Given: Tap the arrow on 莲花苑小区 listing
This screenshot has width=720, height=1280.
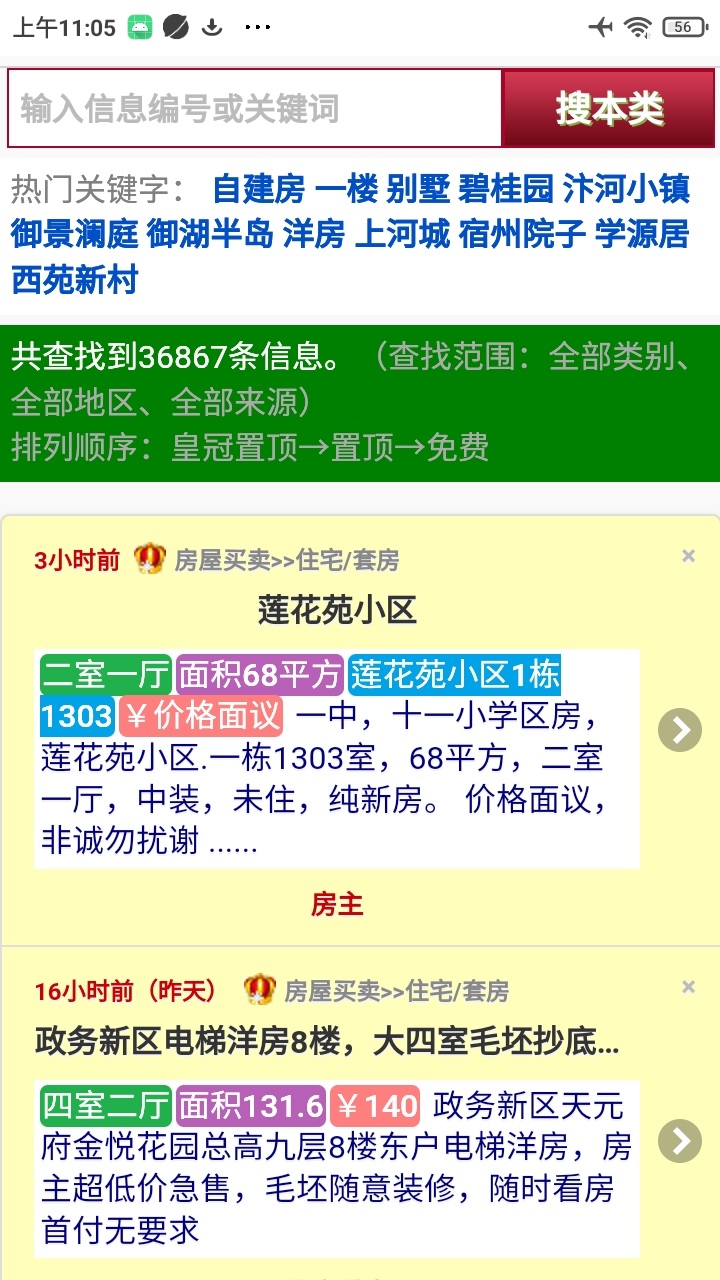Looking at the screenshot, I should click(680, 731).
